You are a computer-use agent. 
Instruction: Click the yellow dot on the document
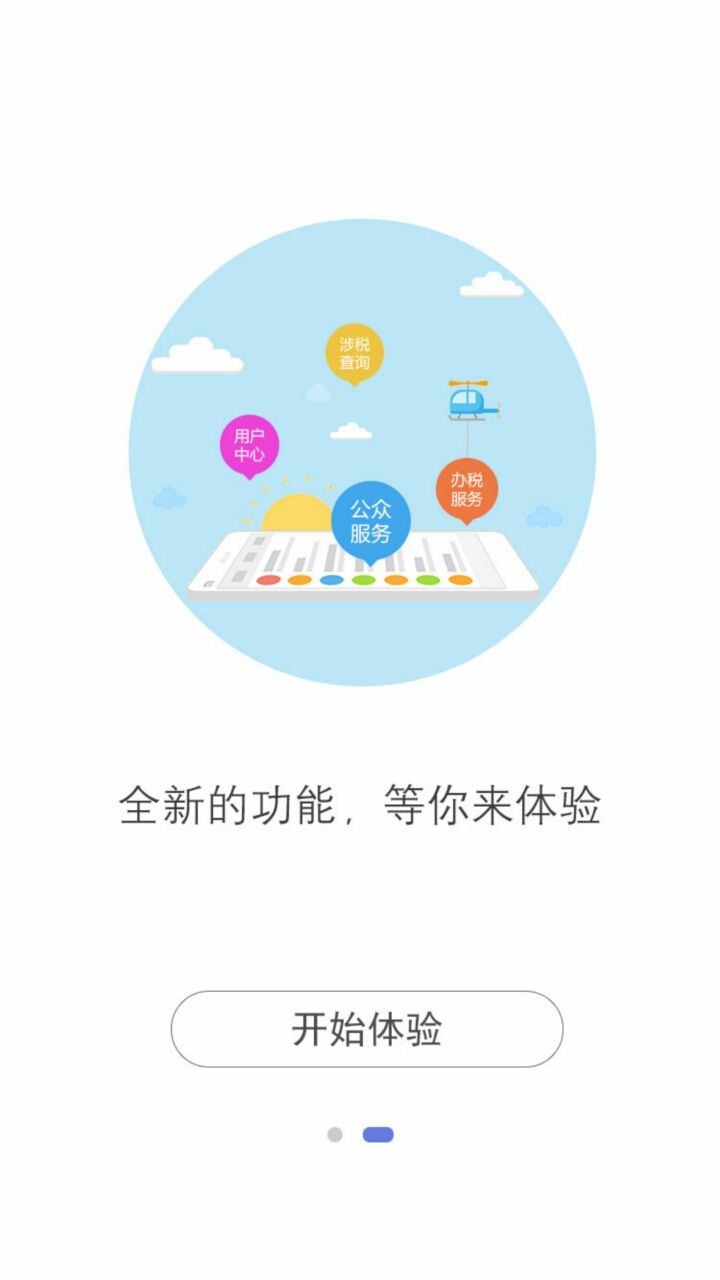point(462,579)
